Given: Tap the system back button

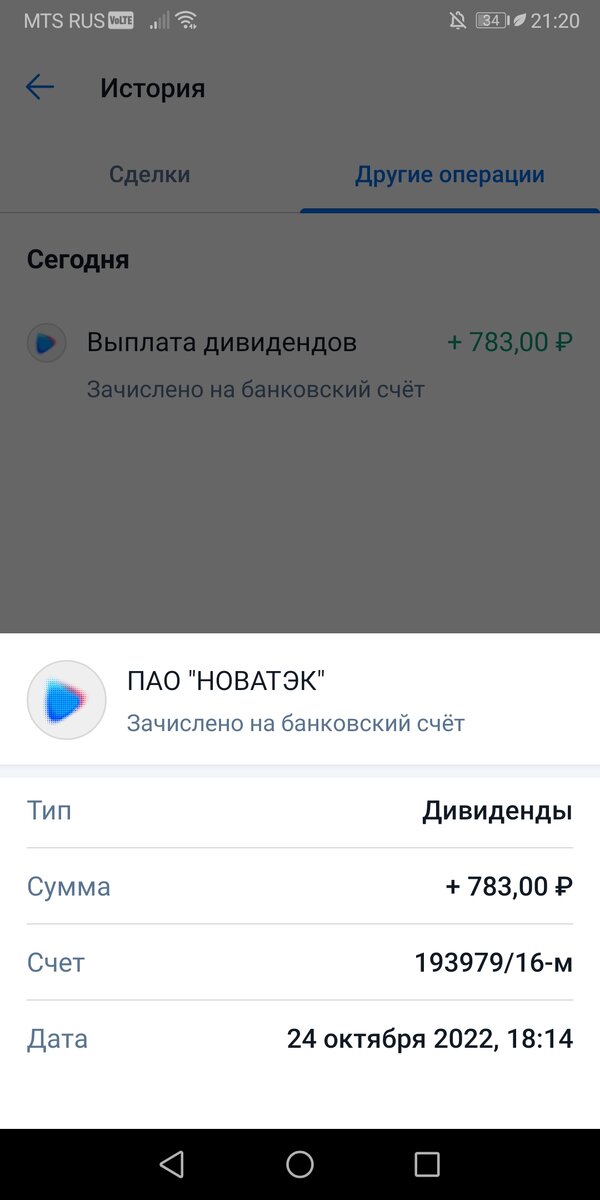Looking at the screenshot, I should 172,1164.
